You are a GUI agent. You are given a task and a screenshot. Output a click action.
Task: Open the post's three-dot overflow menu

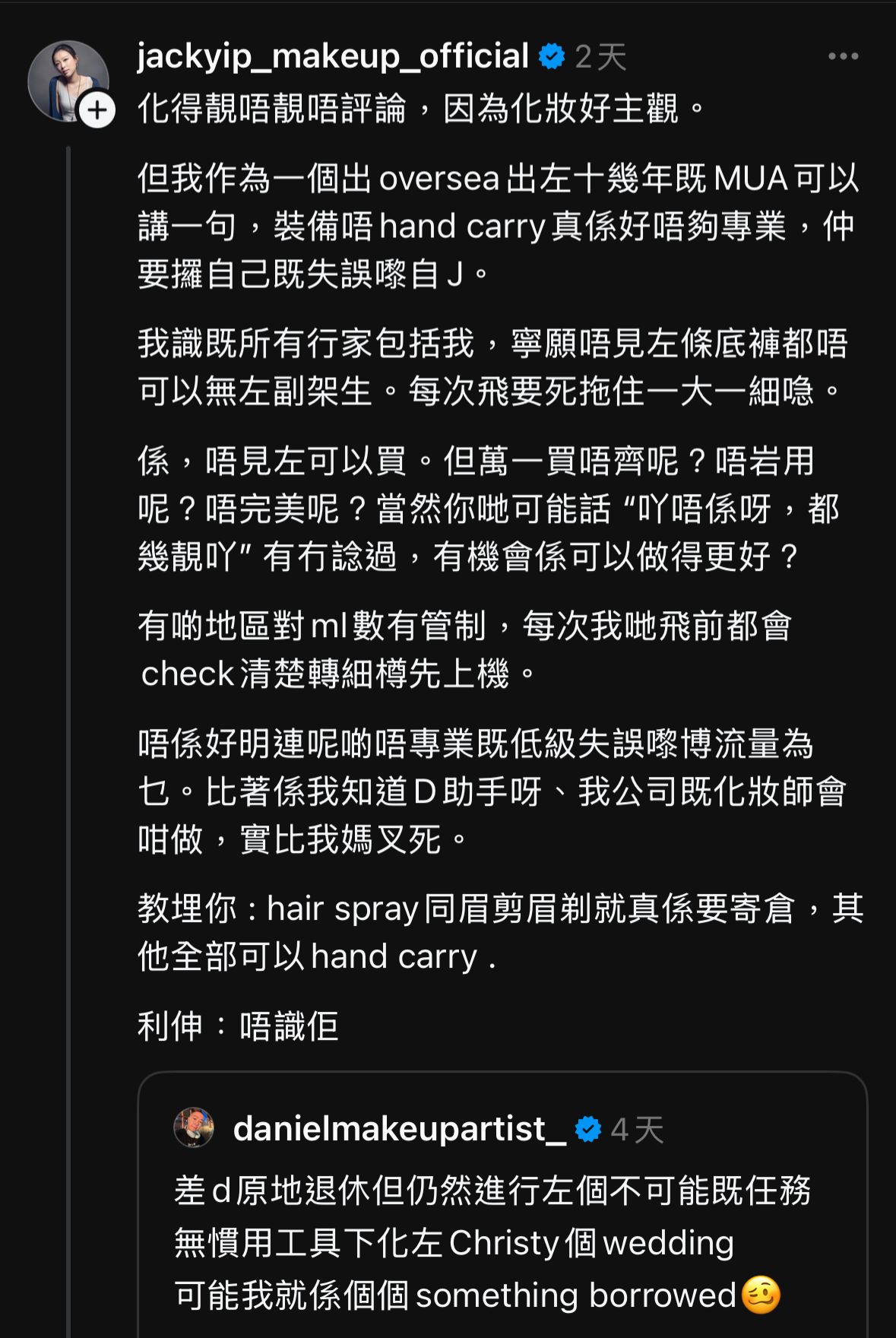click(x=843, y=56)
